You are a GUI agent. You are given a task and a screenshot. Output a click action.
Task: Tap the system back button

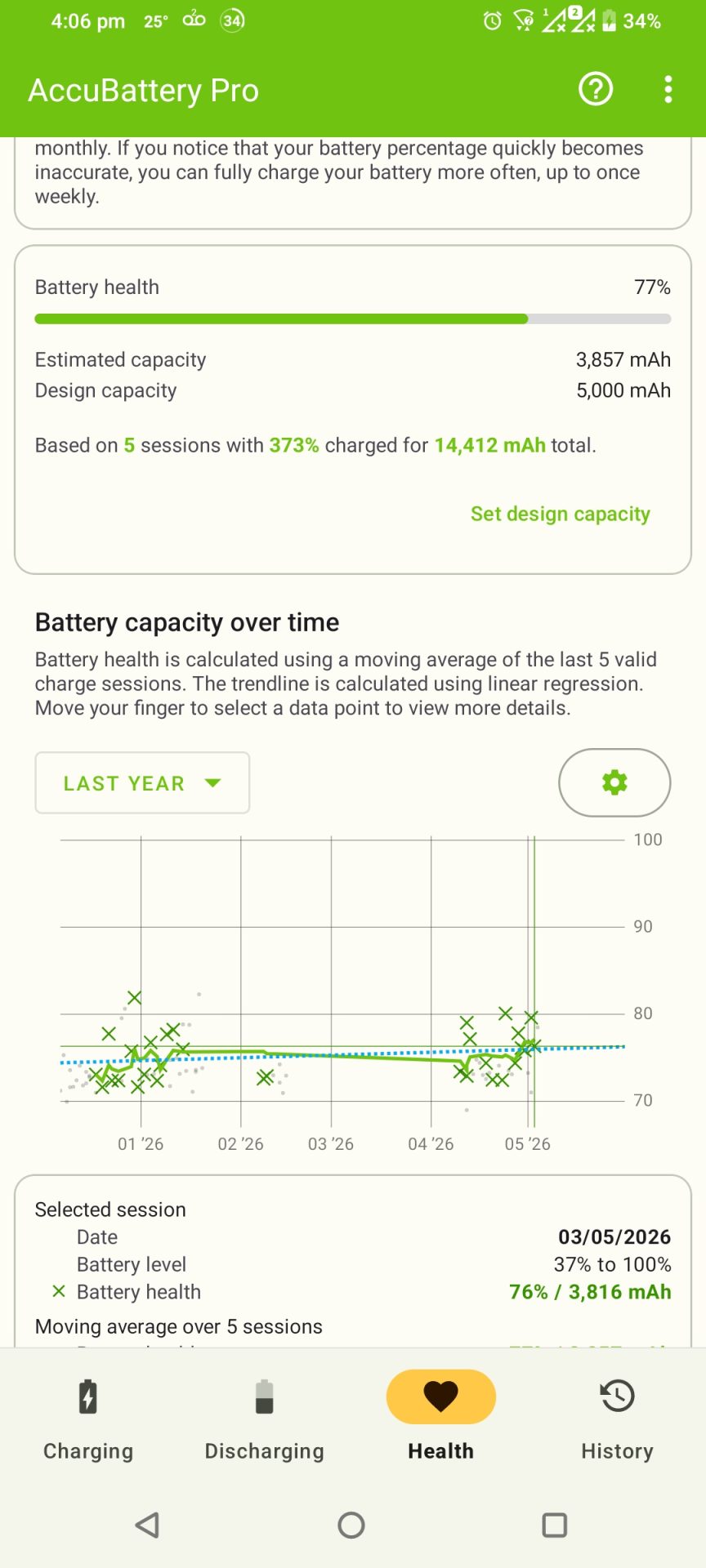tap(148, 1525)
